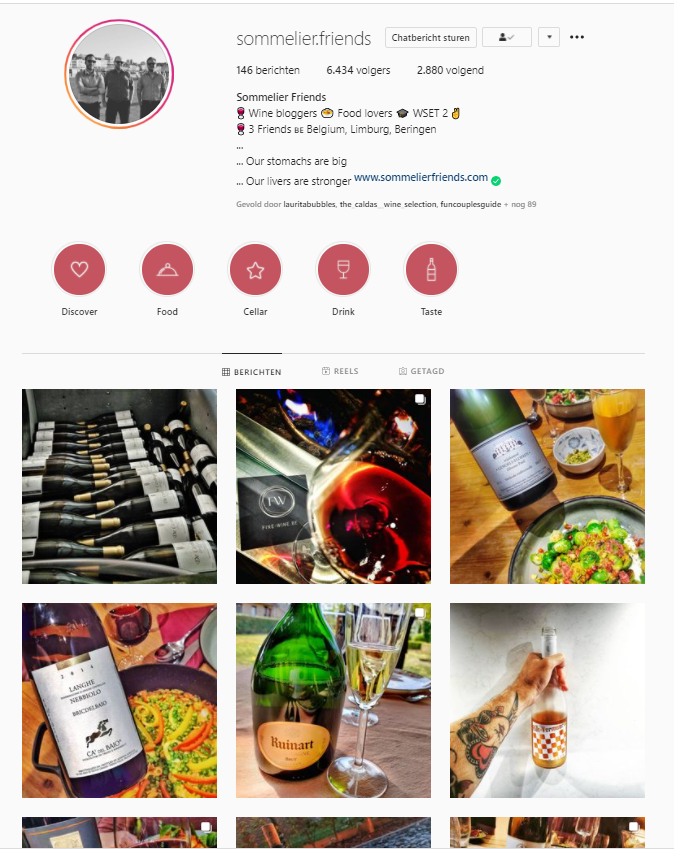The height and width of the screenshot is (850, 674).
Task: Switch to the Reels tab
Action: point(340,371)
